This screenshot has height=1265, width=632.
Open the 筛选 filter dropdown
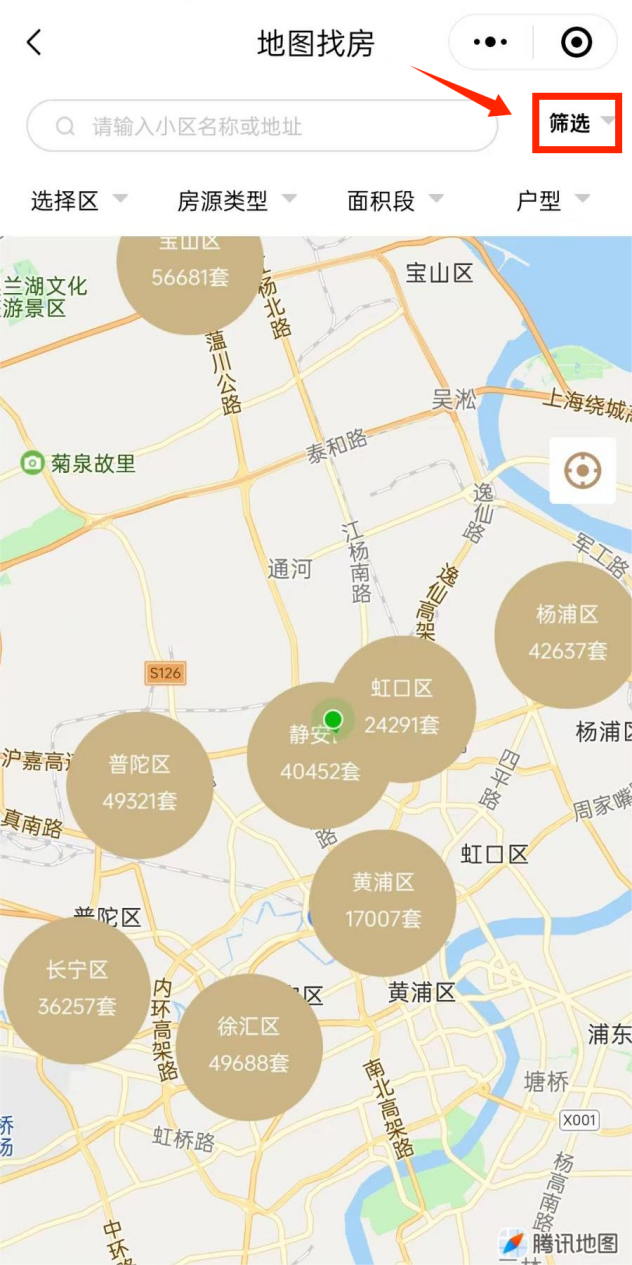point(577,123)
